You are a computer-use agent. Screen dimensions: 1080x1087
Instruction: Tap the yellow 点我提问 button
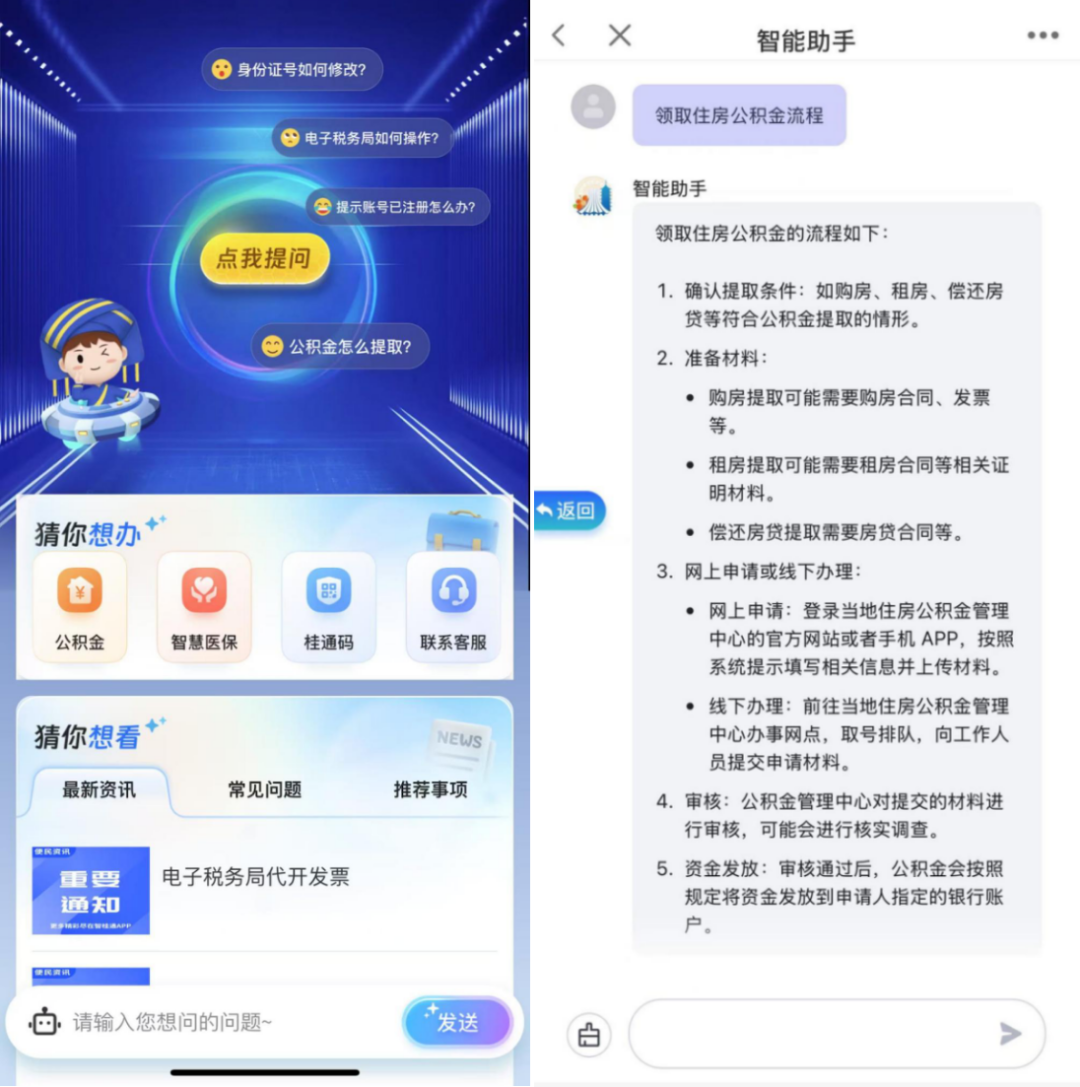tap(264, 259)
